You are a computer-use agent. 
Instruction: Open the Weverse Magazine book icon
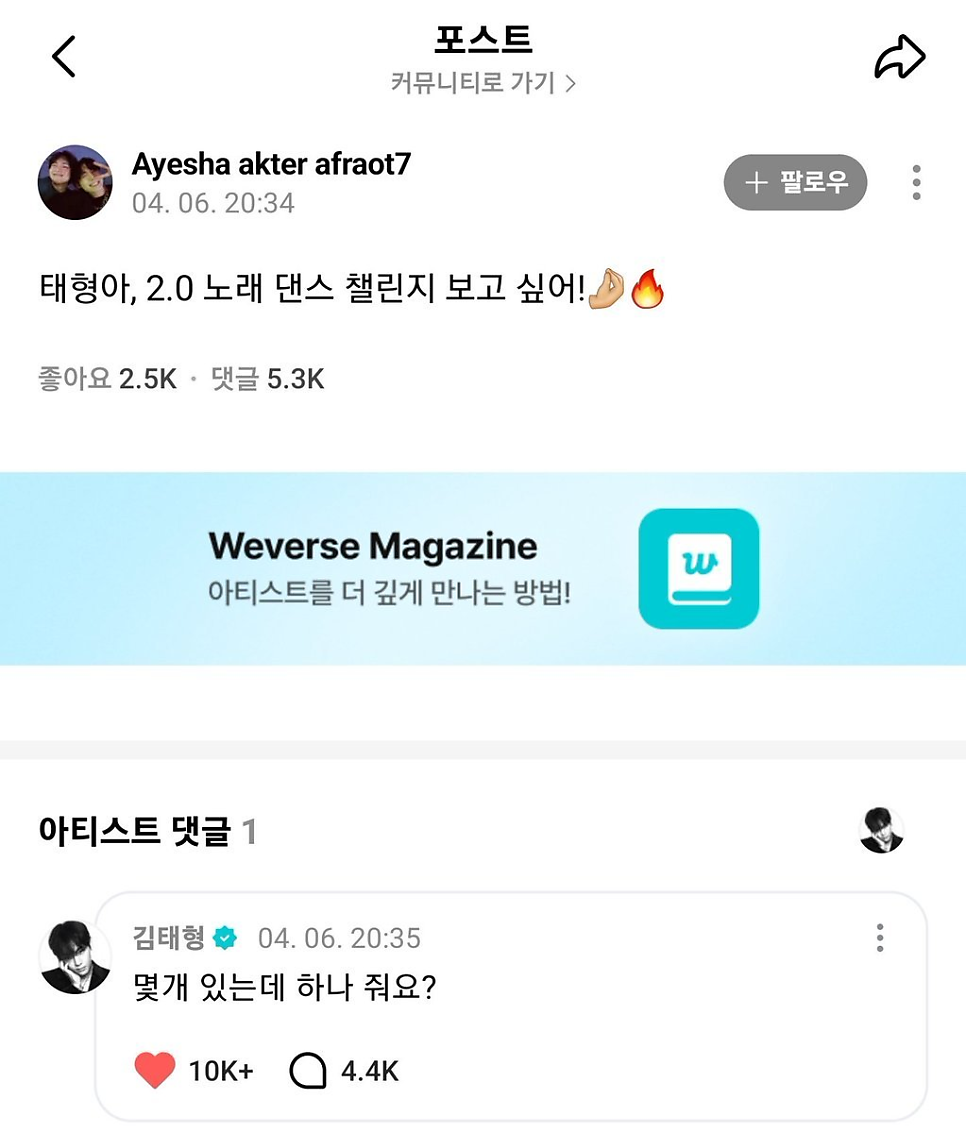pyautogui.click(x=698, y=568)
